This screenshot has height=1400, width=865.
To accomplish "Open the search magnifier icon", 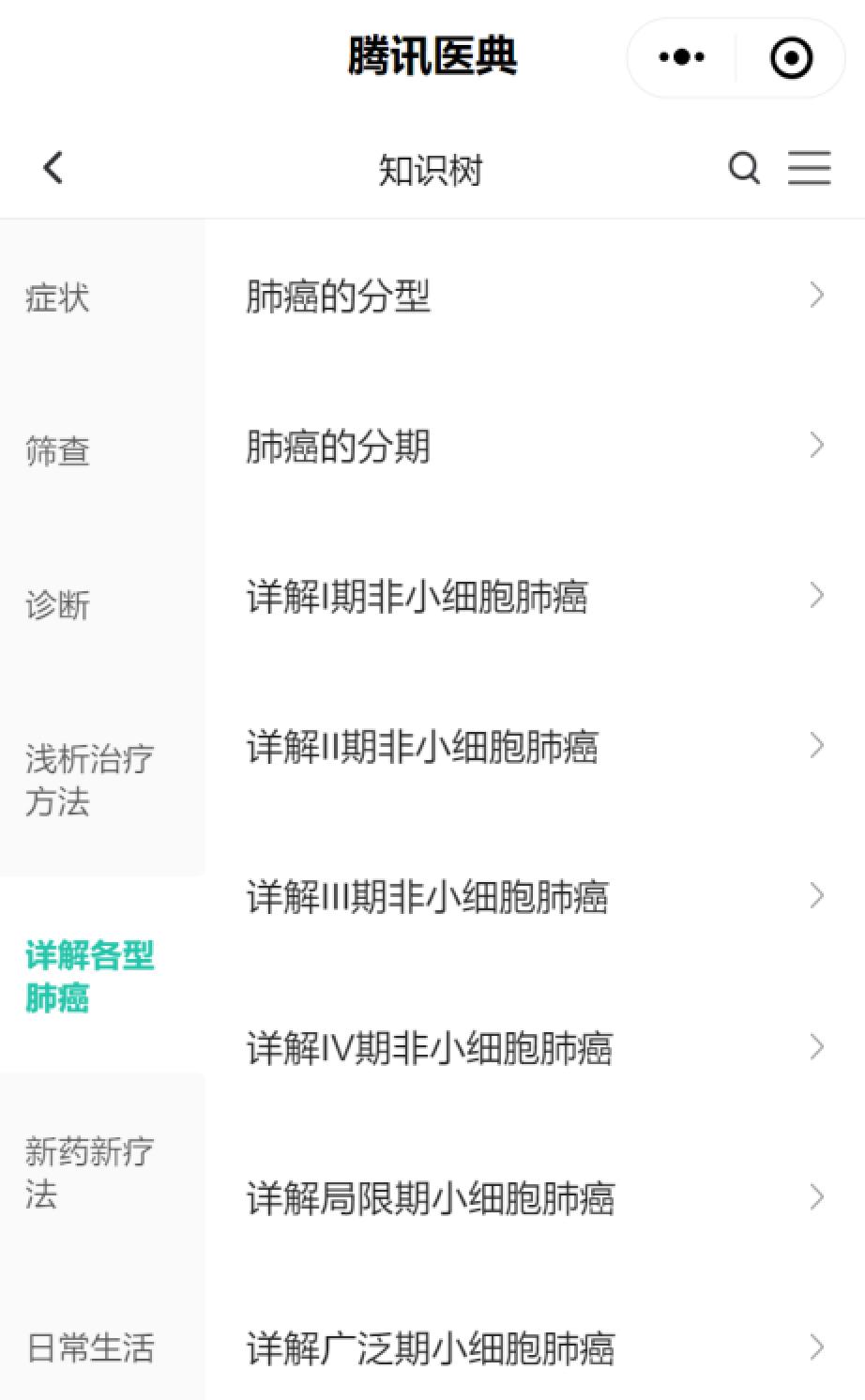I will click(x=744, y=169).
